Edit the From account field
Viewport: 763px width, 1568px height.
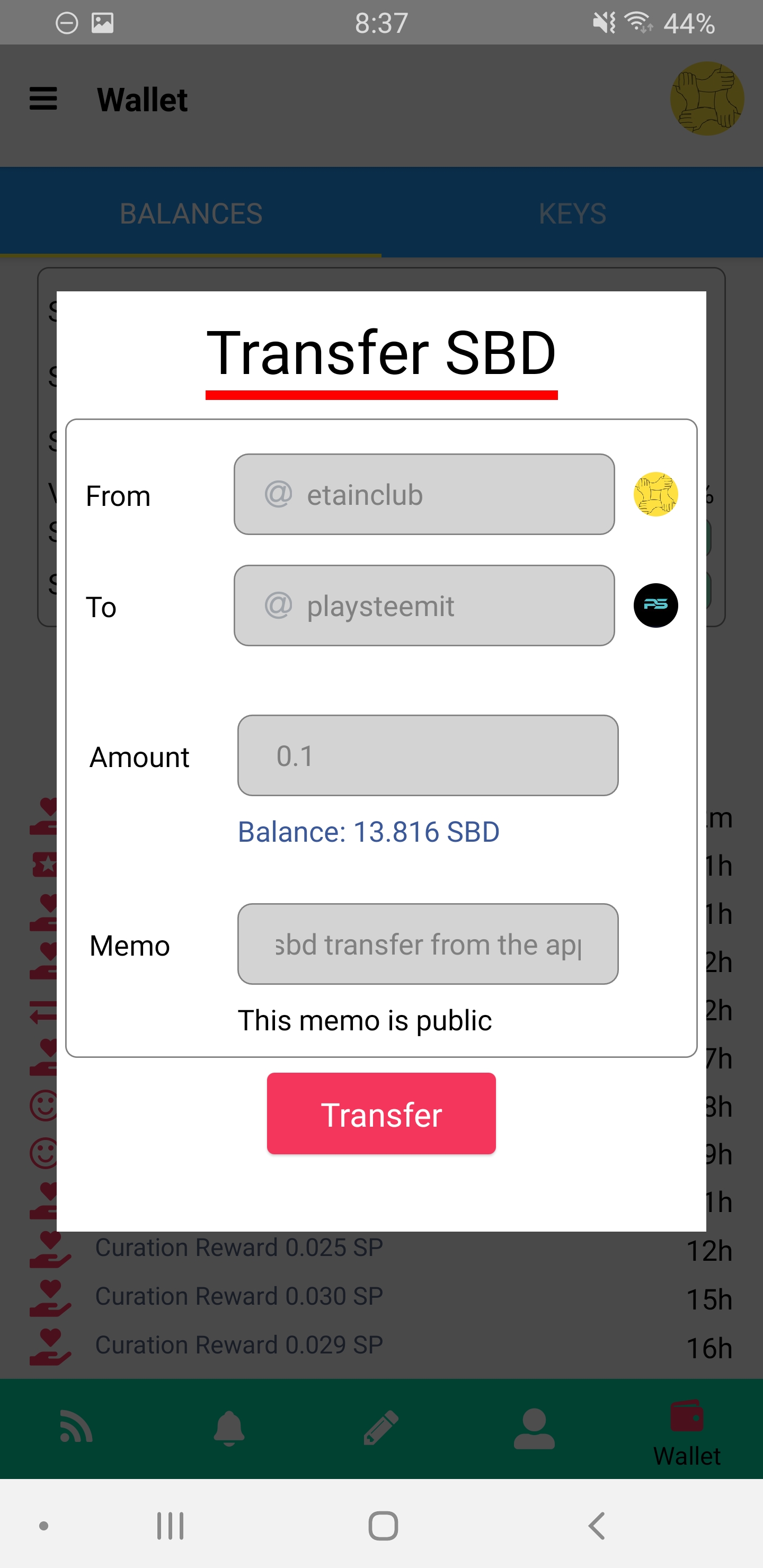pyautogui.click(x=424, y=494)
